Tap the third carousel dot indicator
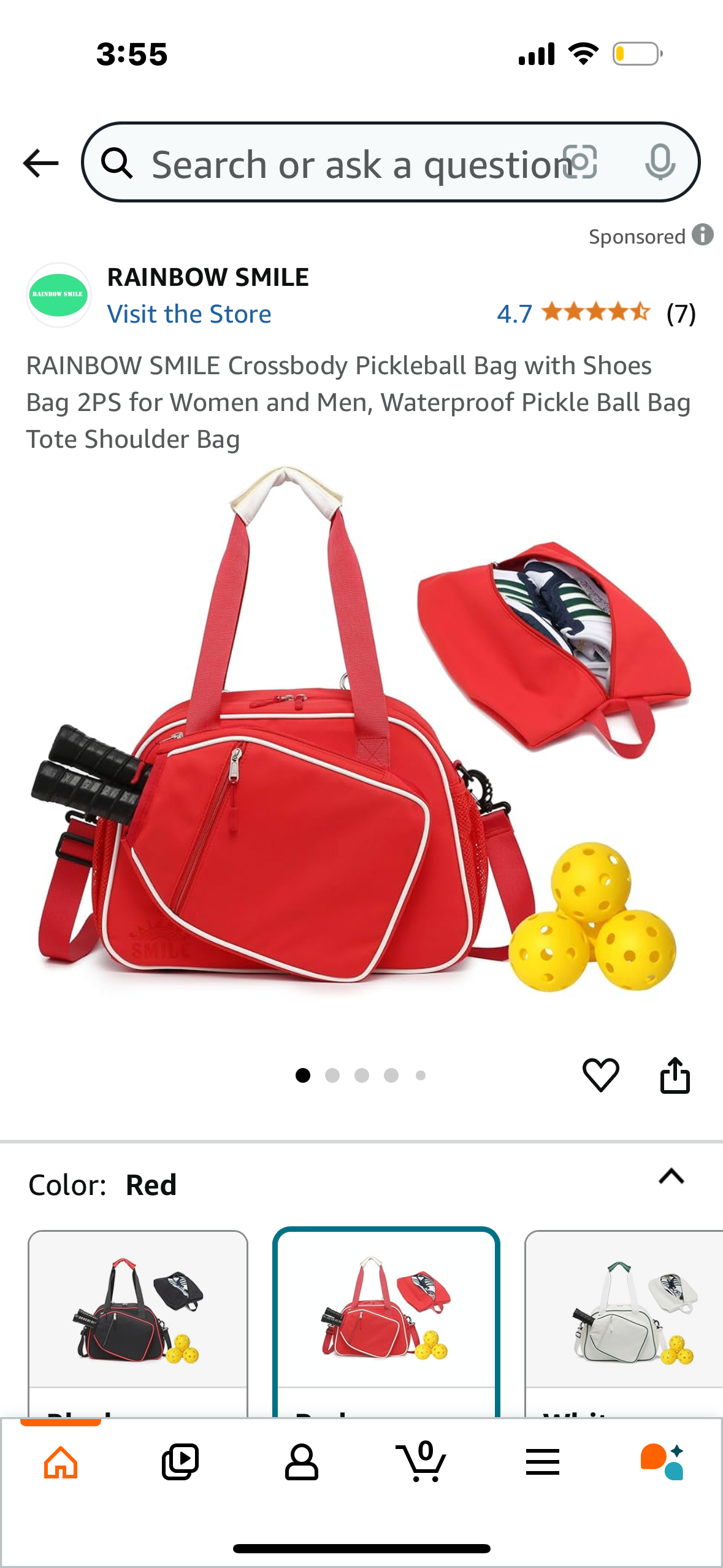The width and height of the screenshot is (723, 1568). [362, 1075]
